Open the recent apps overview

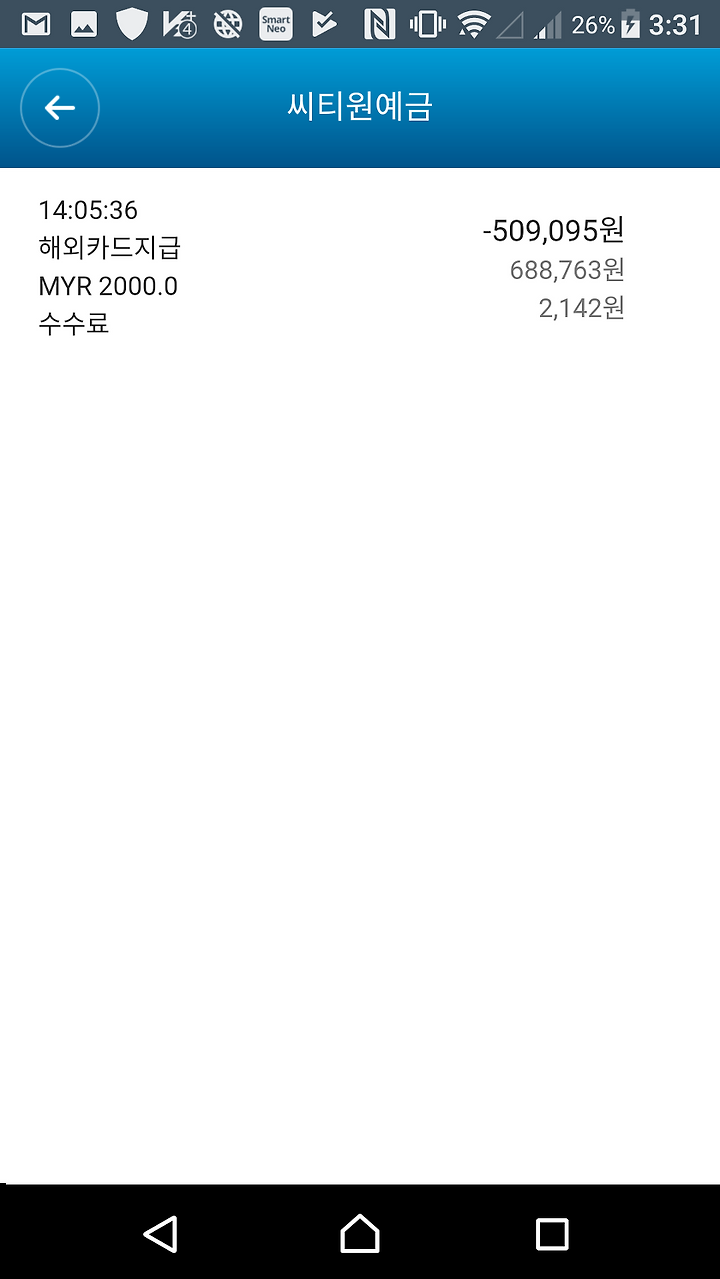pos(552,1233)
